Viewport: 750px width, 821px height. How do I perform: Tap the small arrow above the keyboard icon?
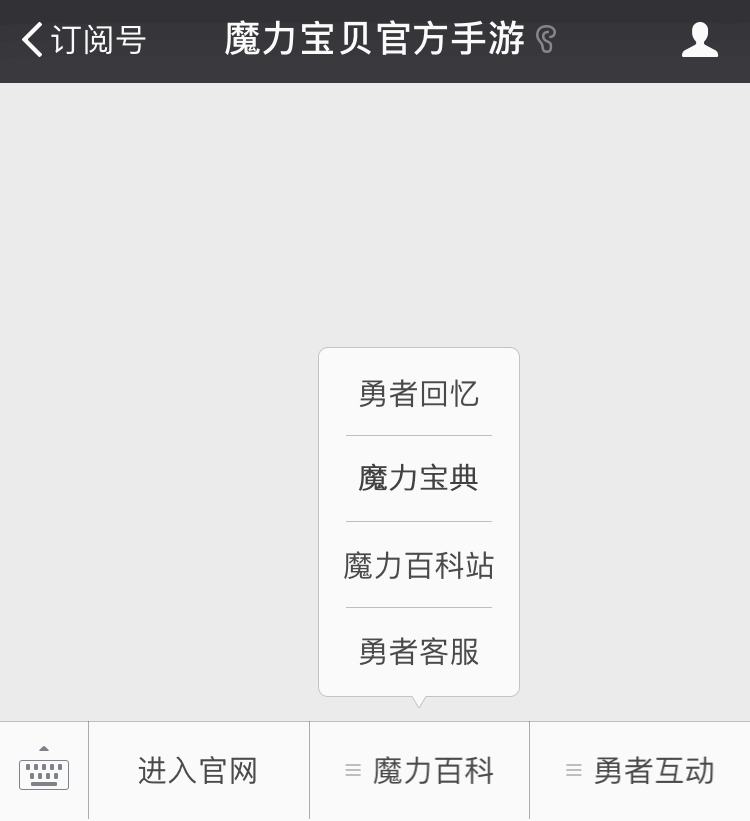pyautogui.click(x=43, y=749)
